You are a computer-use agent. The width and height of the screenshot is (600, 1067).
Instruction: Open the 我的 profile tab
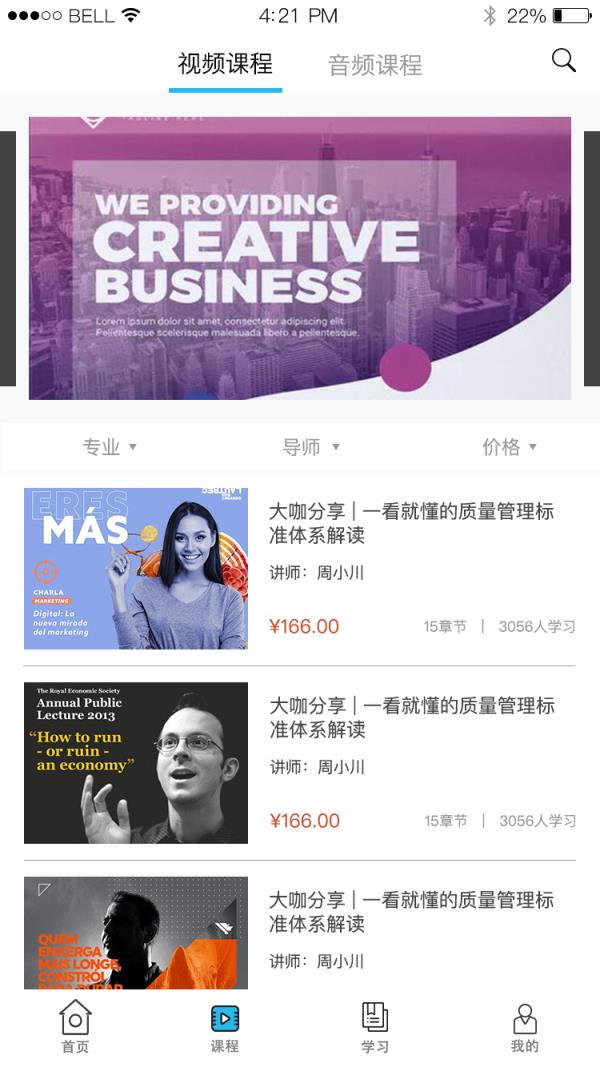point(525,1027)
